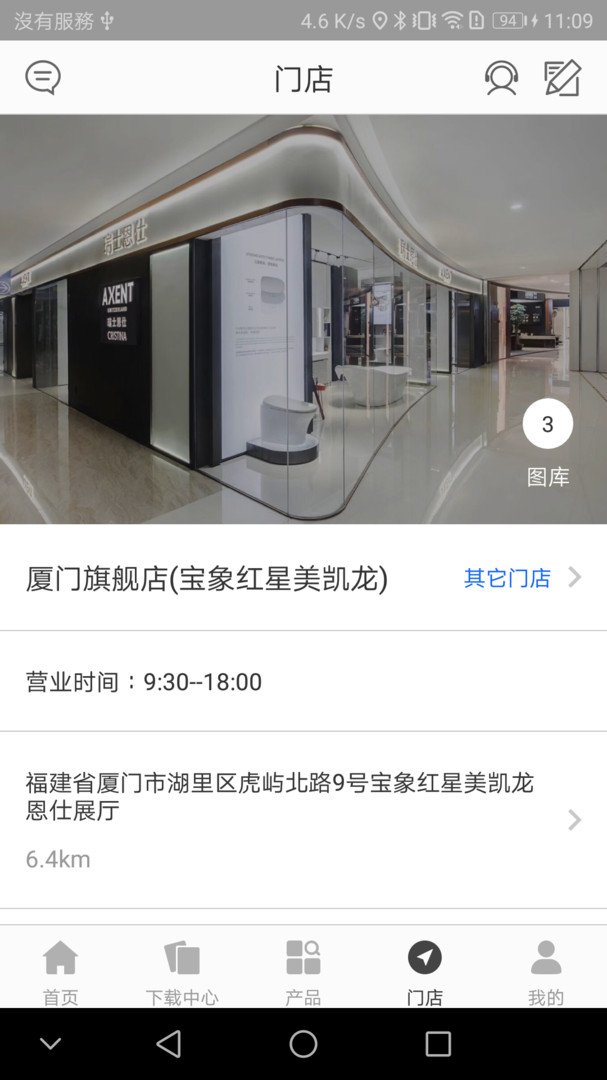Viewport: 607px width, 1080px height.
Task: Open the edit note icon
Action: coord(562,78)
